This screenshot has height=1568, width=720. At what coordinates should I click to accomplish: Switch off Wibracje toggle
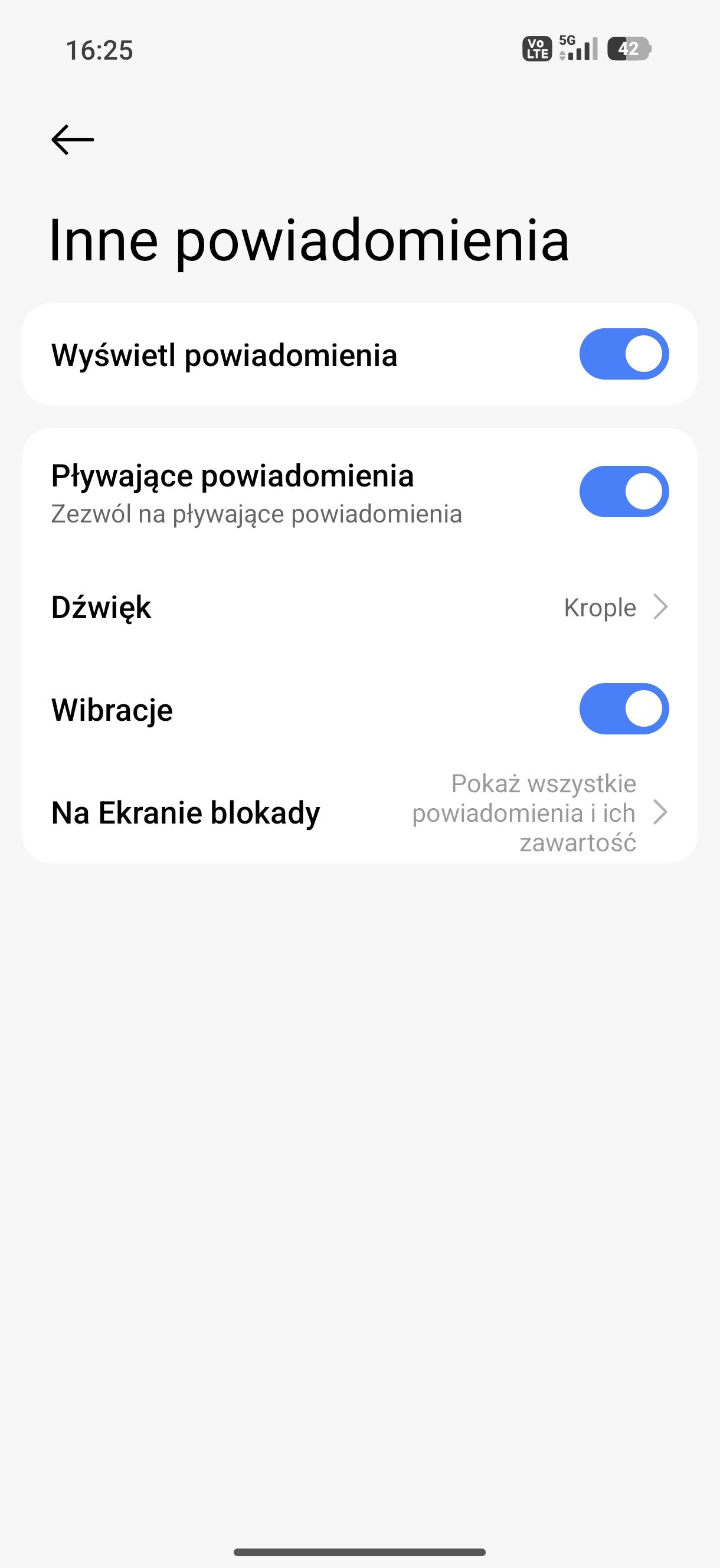623,709
